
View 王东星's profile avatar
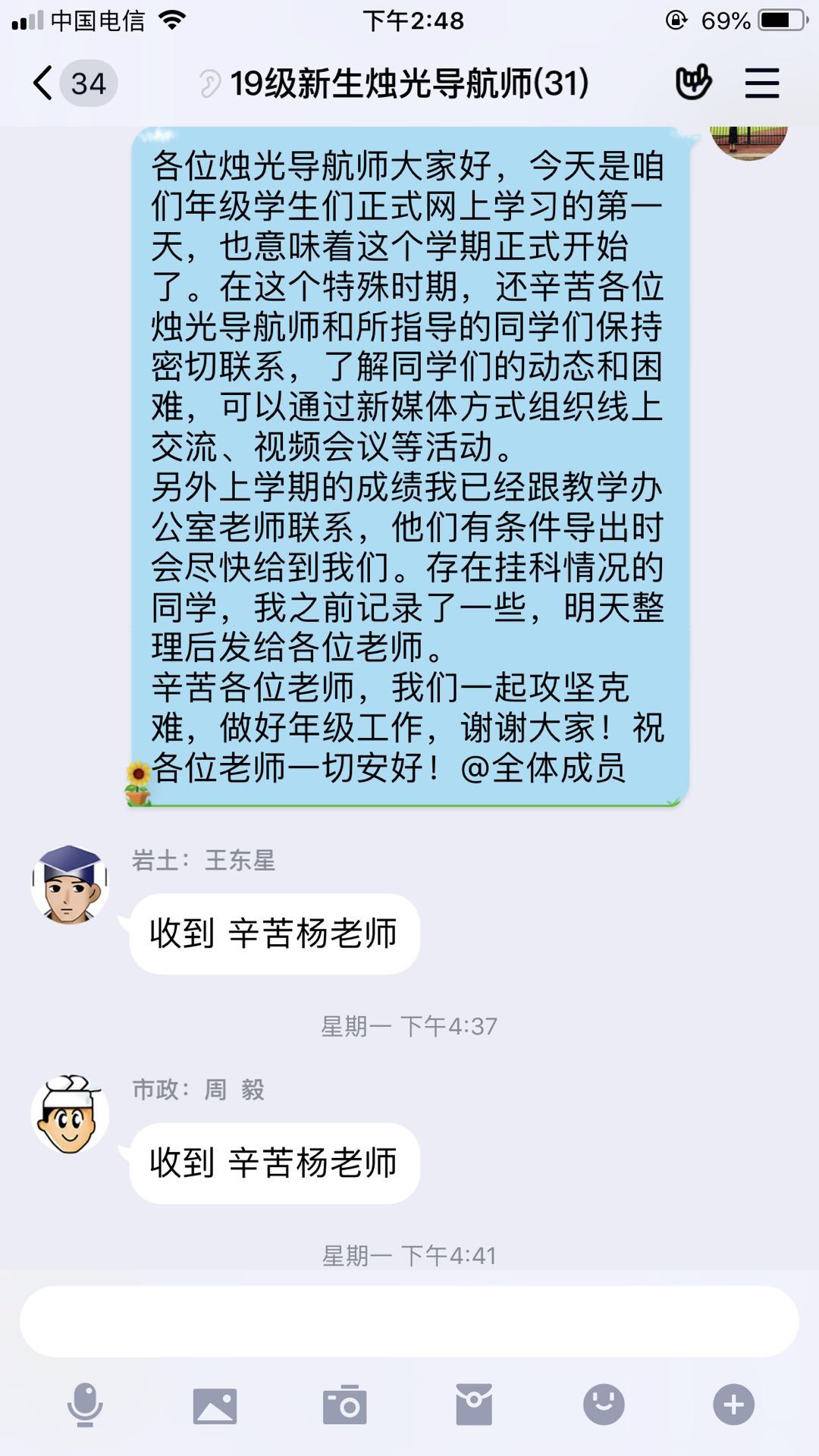coord(70,884)
